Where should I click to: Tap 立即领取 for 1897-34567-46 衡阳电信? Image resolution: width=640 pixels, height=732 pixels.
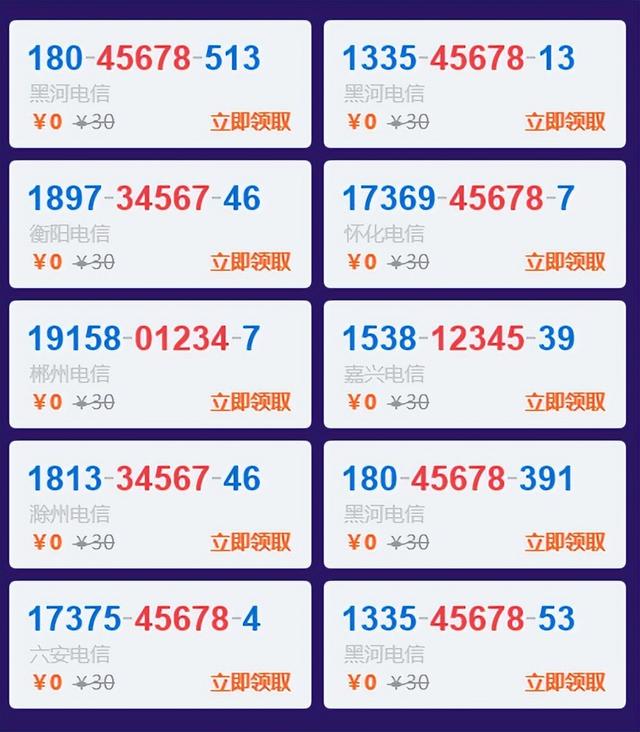click(250, 262)
